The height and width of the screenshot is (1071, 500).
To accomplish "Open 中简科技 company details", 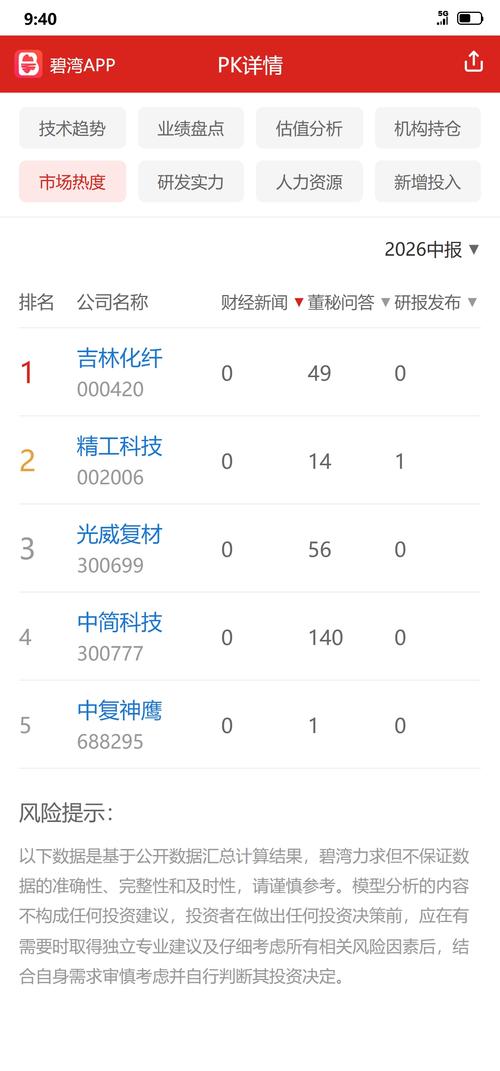I will pyautogui.click(x=120, y=623).
